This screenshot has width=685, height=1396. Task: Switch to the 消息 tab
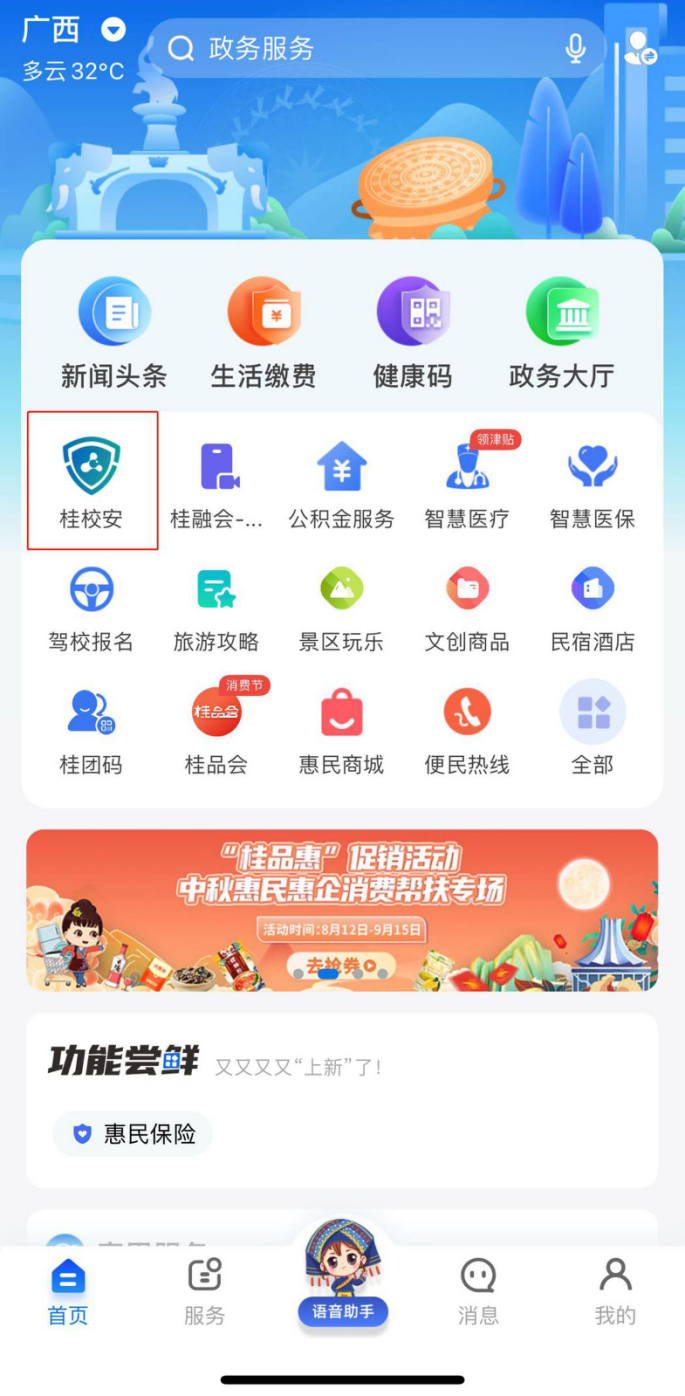478,1291
